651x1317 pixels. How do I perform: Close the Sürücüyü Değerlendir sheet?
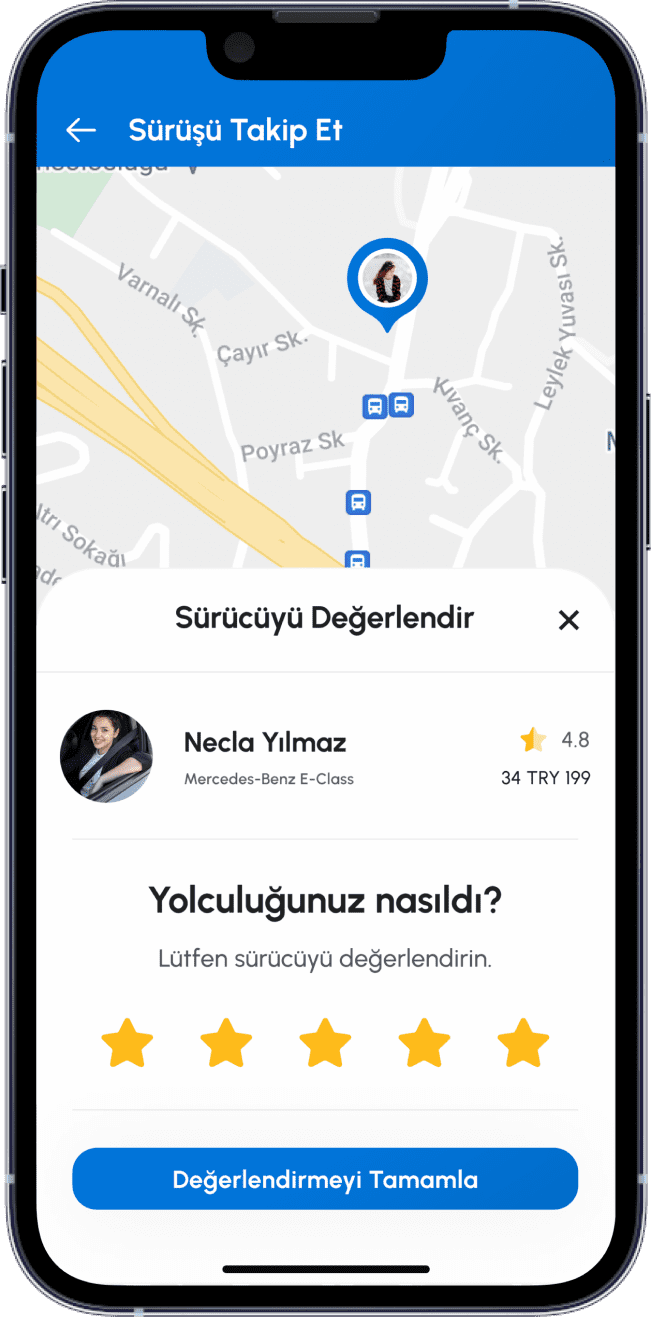pos(568,620)
